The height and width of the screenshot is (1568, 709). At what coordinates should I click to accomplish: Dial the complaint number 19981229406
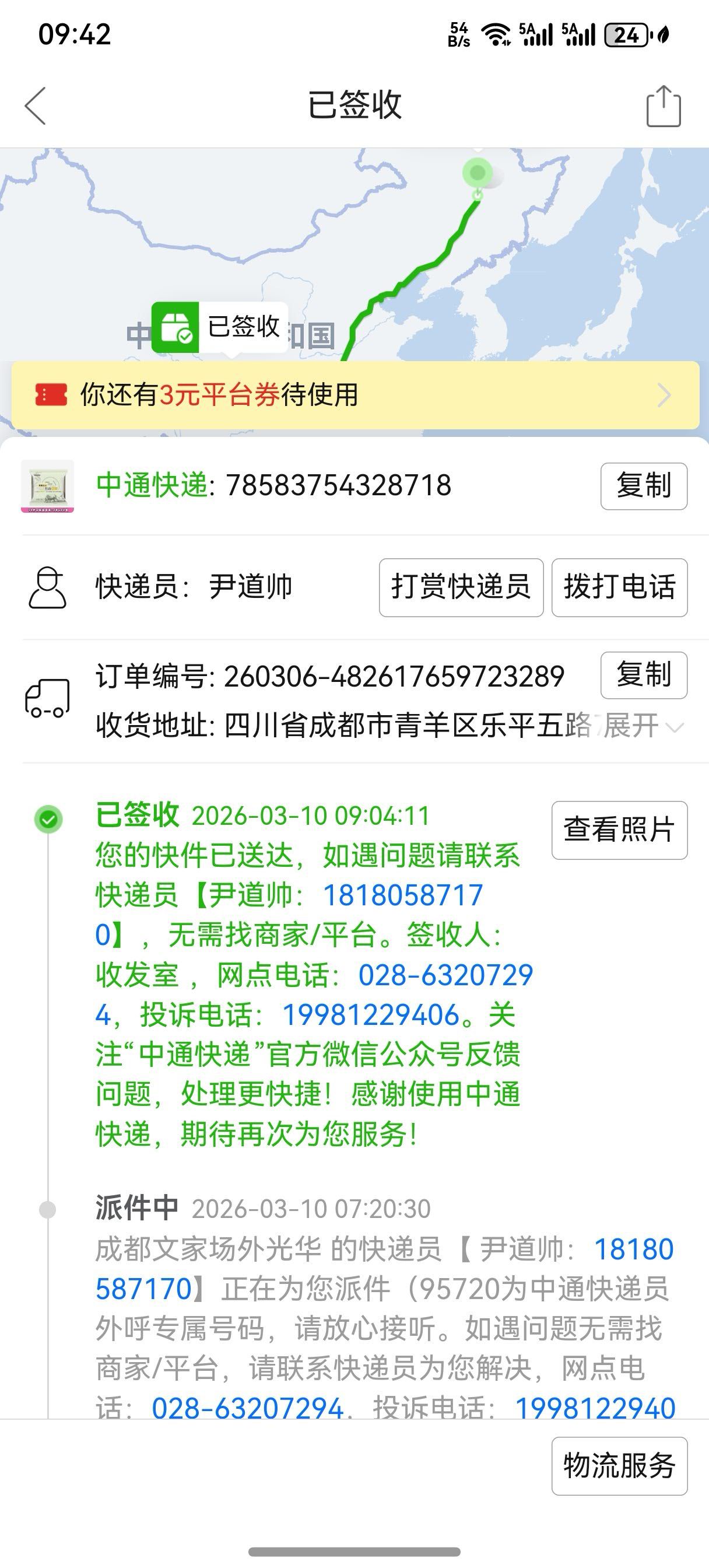click(371, 1014)
